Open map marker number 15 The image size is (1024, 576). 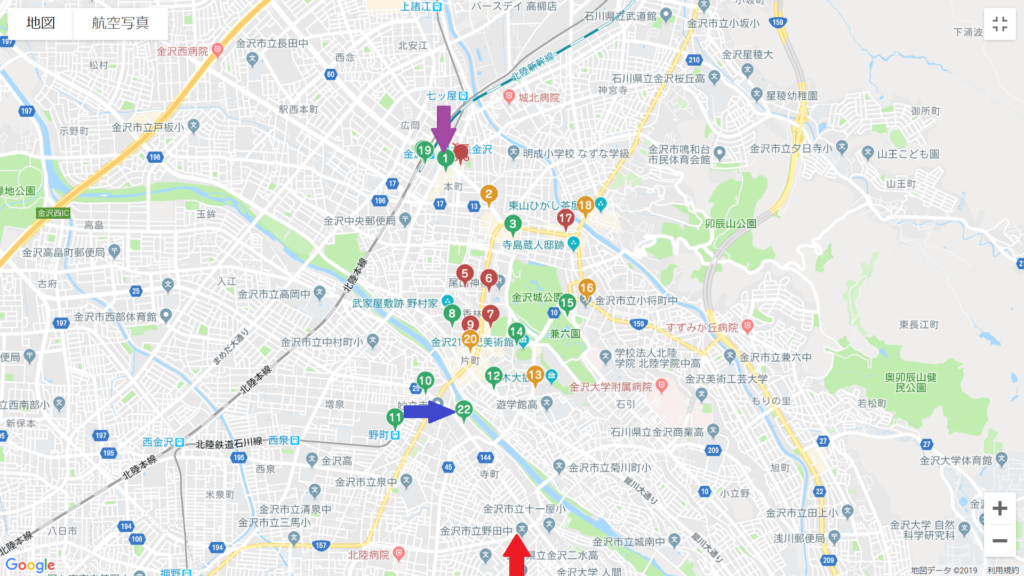pos(567,303)
